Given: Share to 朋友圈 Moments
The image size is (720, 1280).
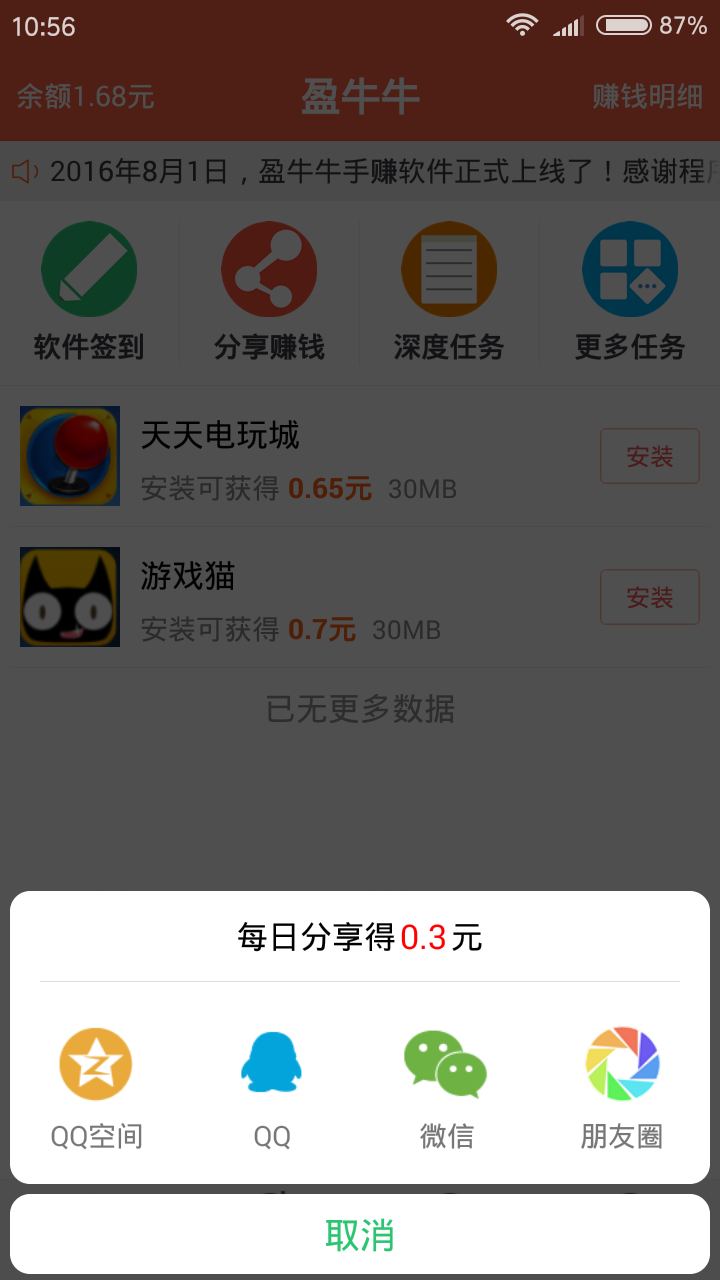Looking at the screenshot, I should pos(621,1064).
